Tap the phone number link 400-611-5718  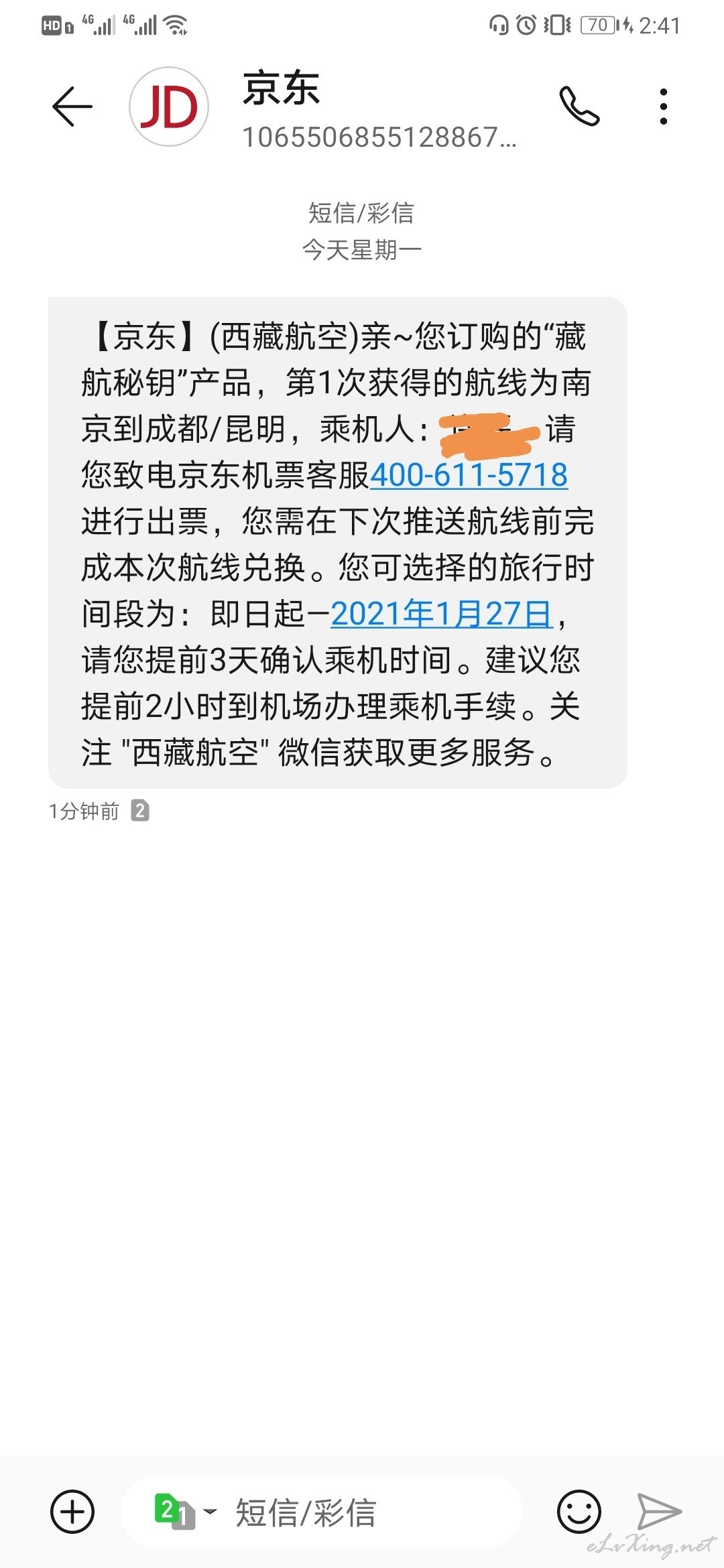click(469, 476)
